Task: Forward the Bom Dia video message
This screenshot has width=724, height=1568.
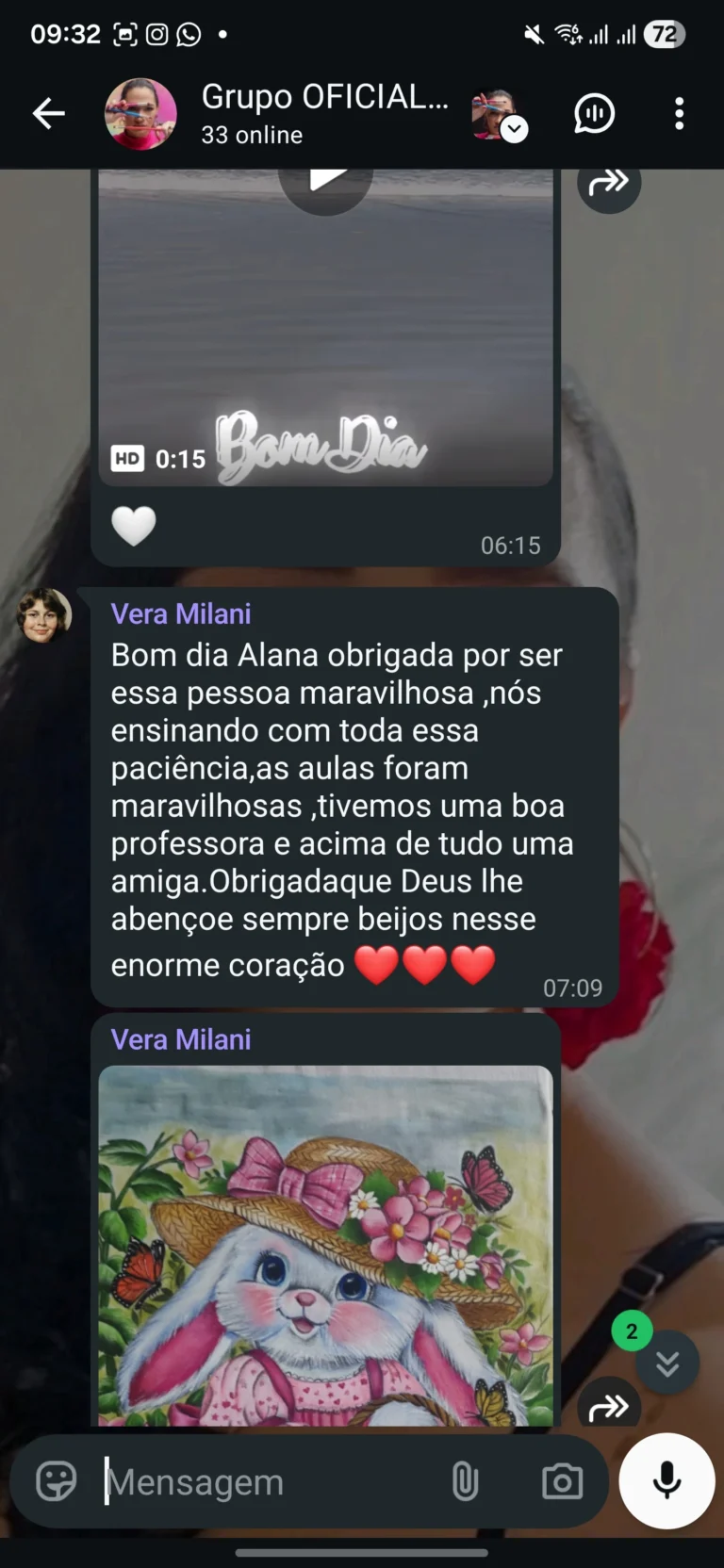Action: [609, 183]
